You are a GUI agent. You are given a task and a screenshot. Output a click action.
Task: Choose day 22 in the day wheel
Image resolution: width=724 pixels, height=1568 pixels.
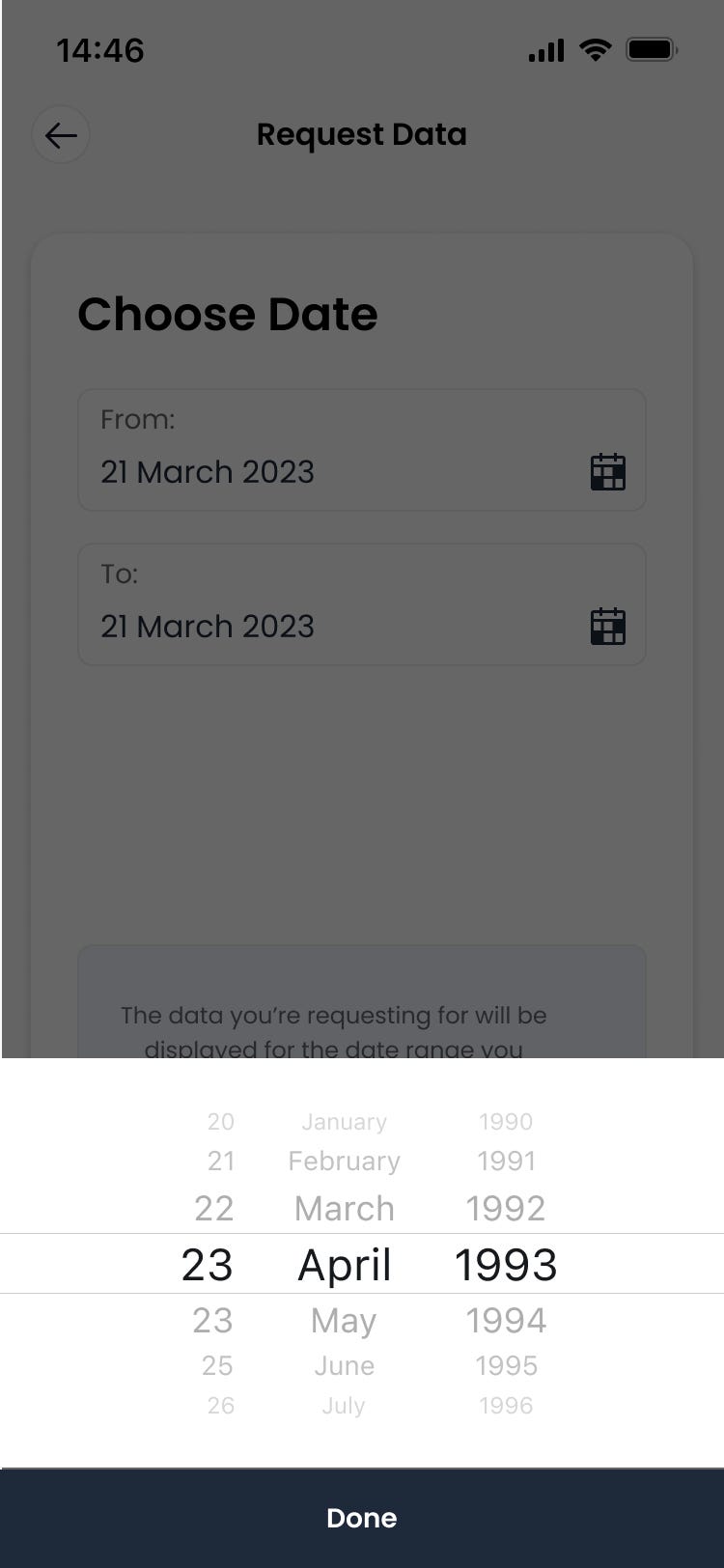tap(213, 1208)
